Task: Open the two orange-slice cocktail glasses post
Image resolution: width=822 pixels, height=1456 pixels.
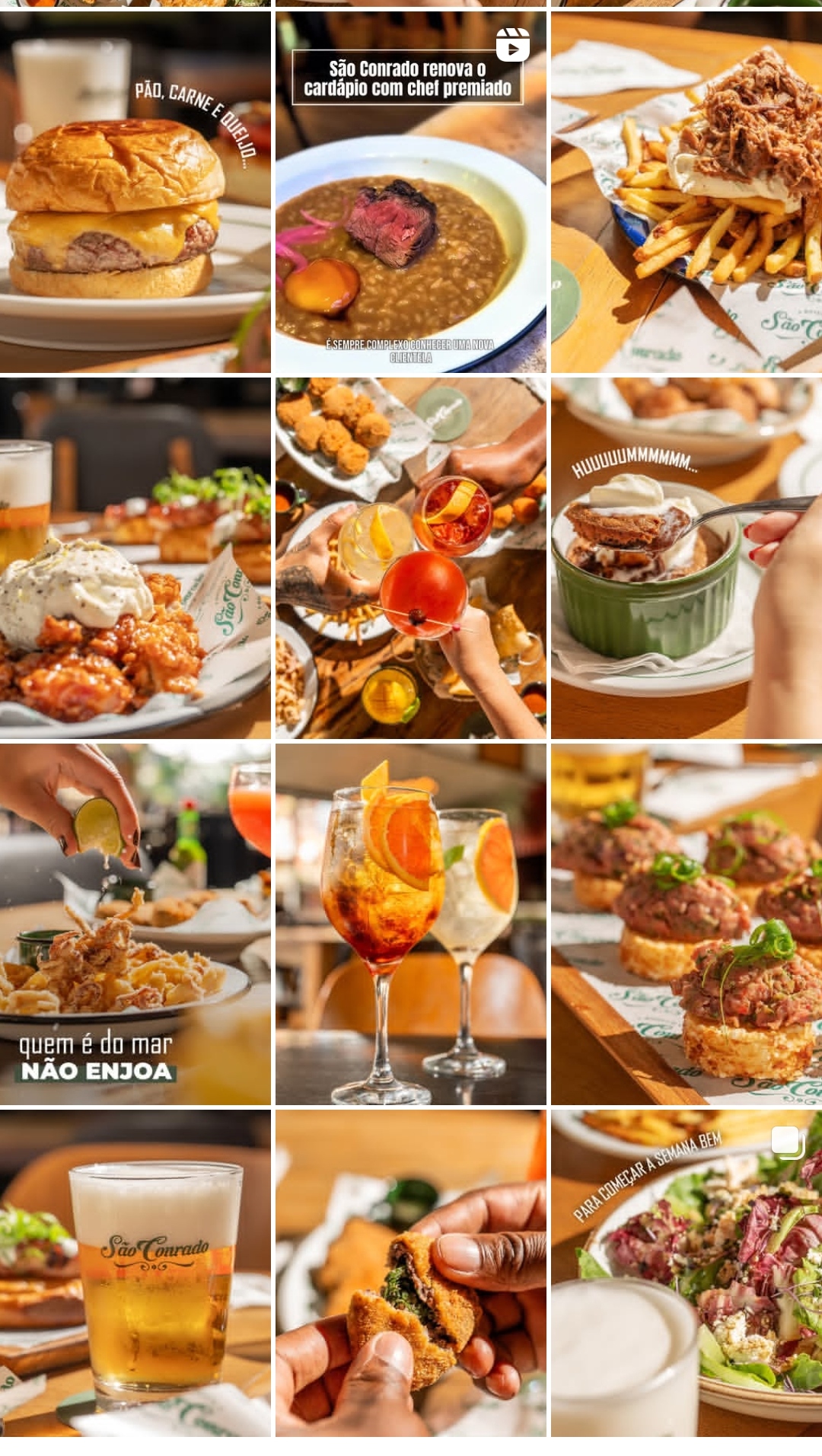Action: point(410,924)
